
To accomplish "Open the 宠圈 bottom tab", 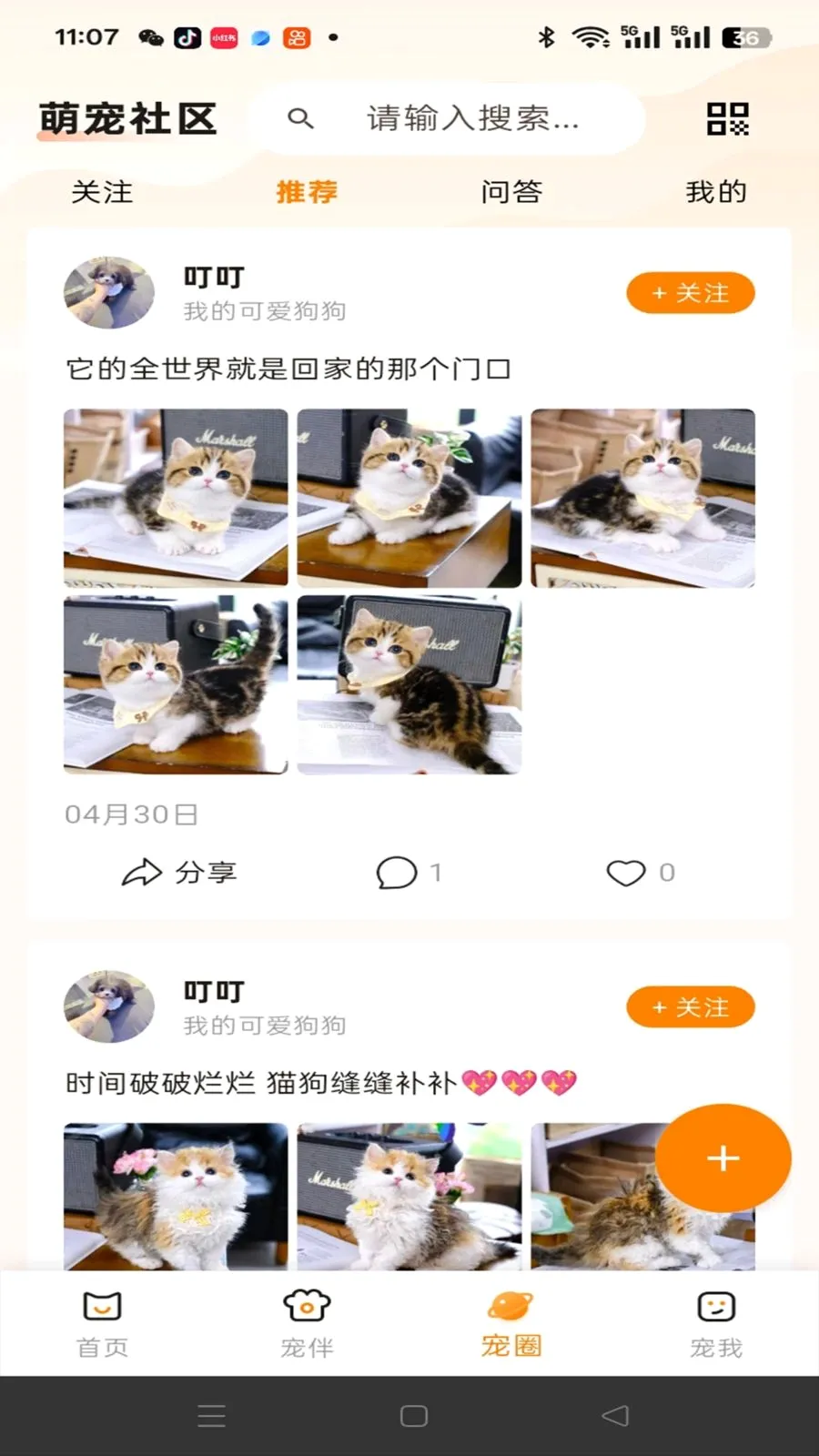I will coord(511,1324).
